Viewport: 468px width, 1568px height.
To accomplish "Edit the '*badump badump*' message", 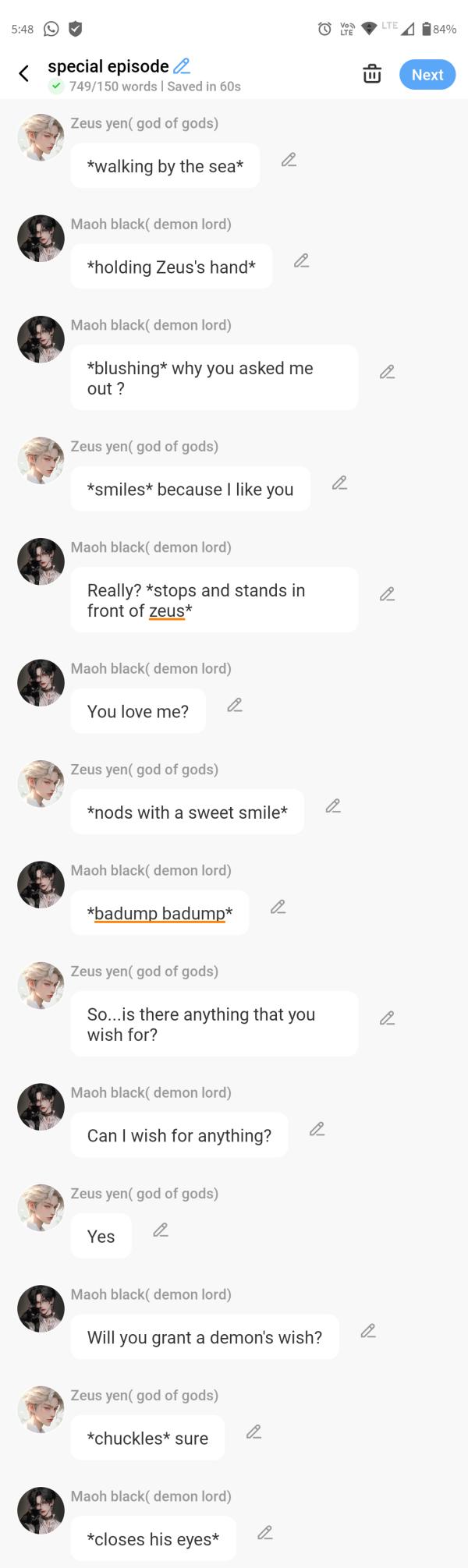I will (x=278, y=908).
